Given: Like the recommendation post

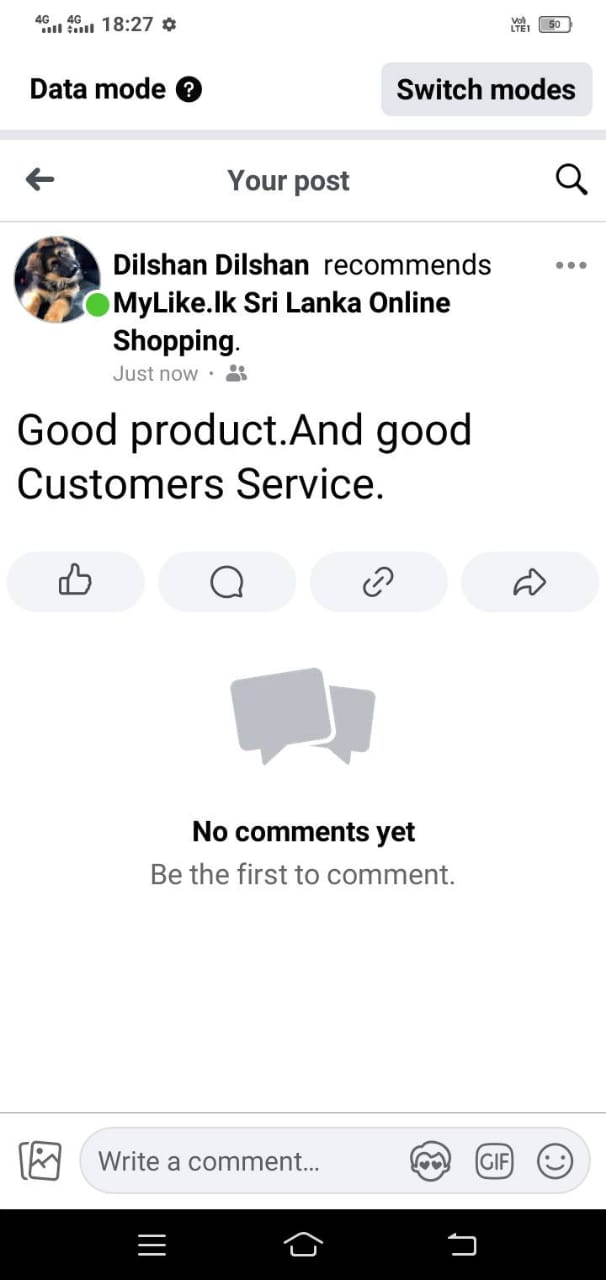Looking at the screenshot, I should [76, 581].
